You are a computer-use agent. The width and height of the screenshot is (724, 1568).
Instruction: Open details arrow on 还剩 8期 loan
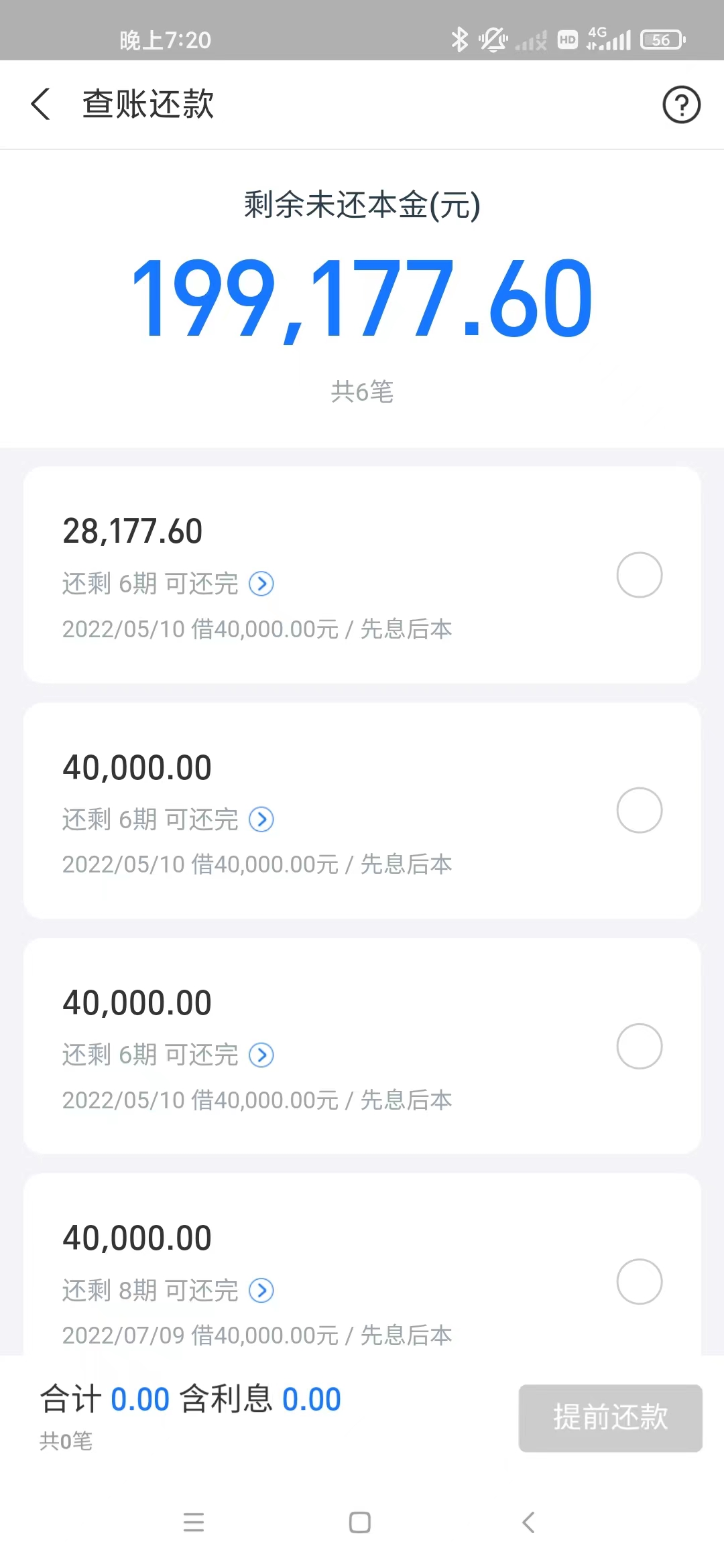pos(261,1290)
